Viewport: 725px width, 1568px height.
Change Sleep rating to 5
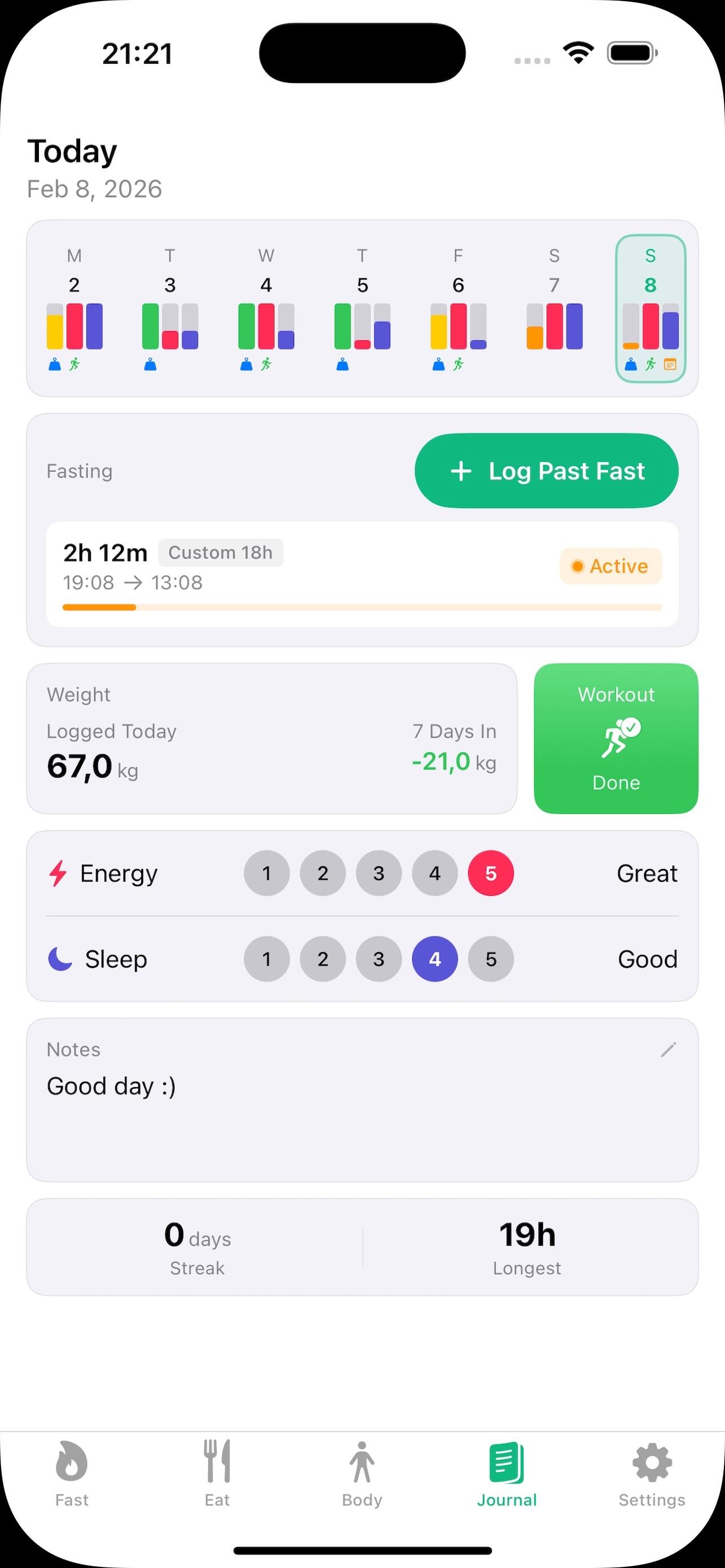pos(491,959)
